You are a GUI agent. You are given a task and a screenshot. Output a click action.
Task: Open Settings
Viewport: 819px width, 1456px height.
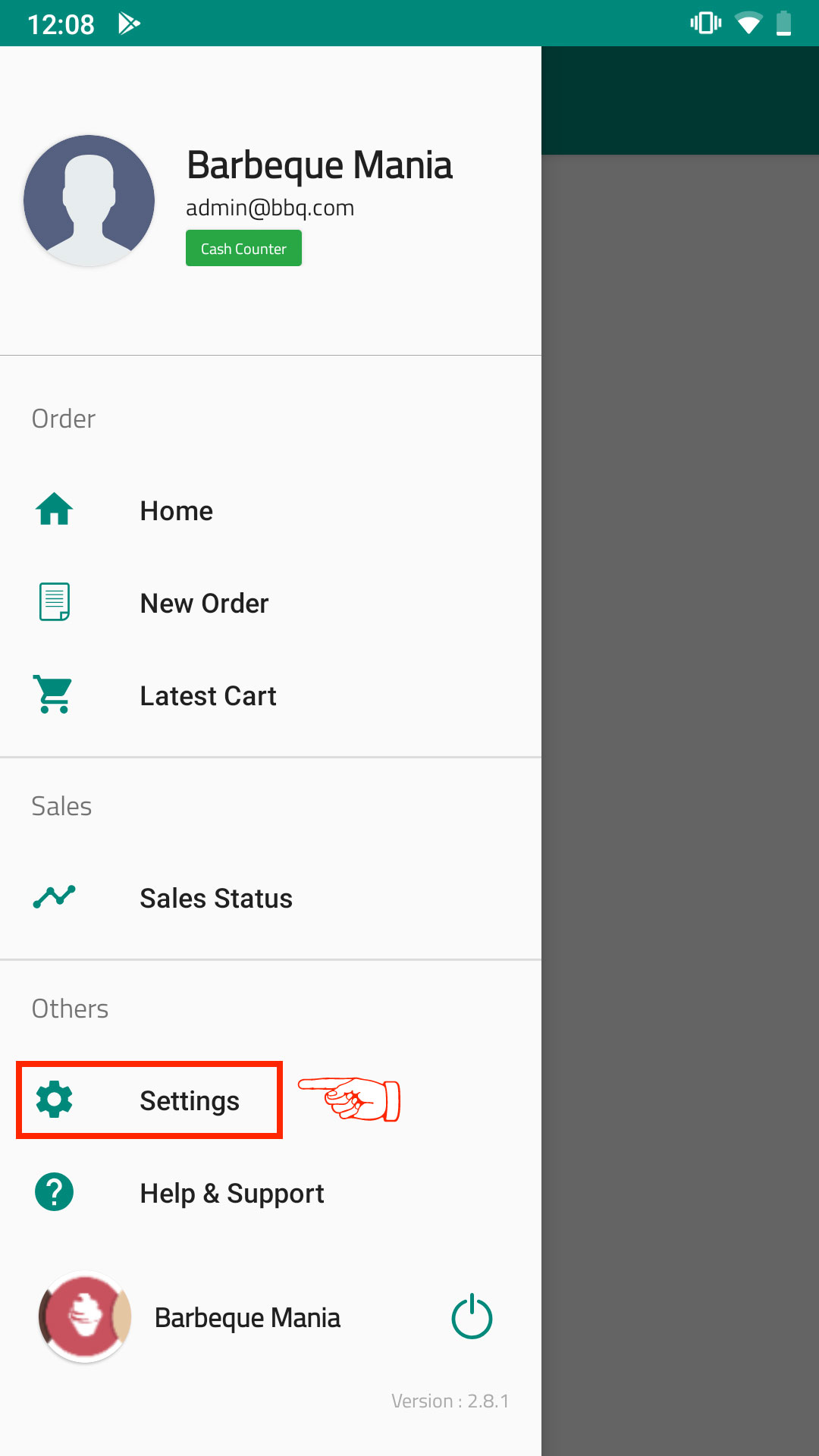pyautogui.click(x=271, y=1100)
